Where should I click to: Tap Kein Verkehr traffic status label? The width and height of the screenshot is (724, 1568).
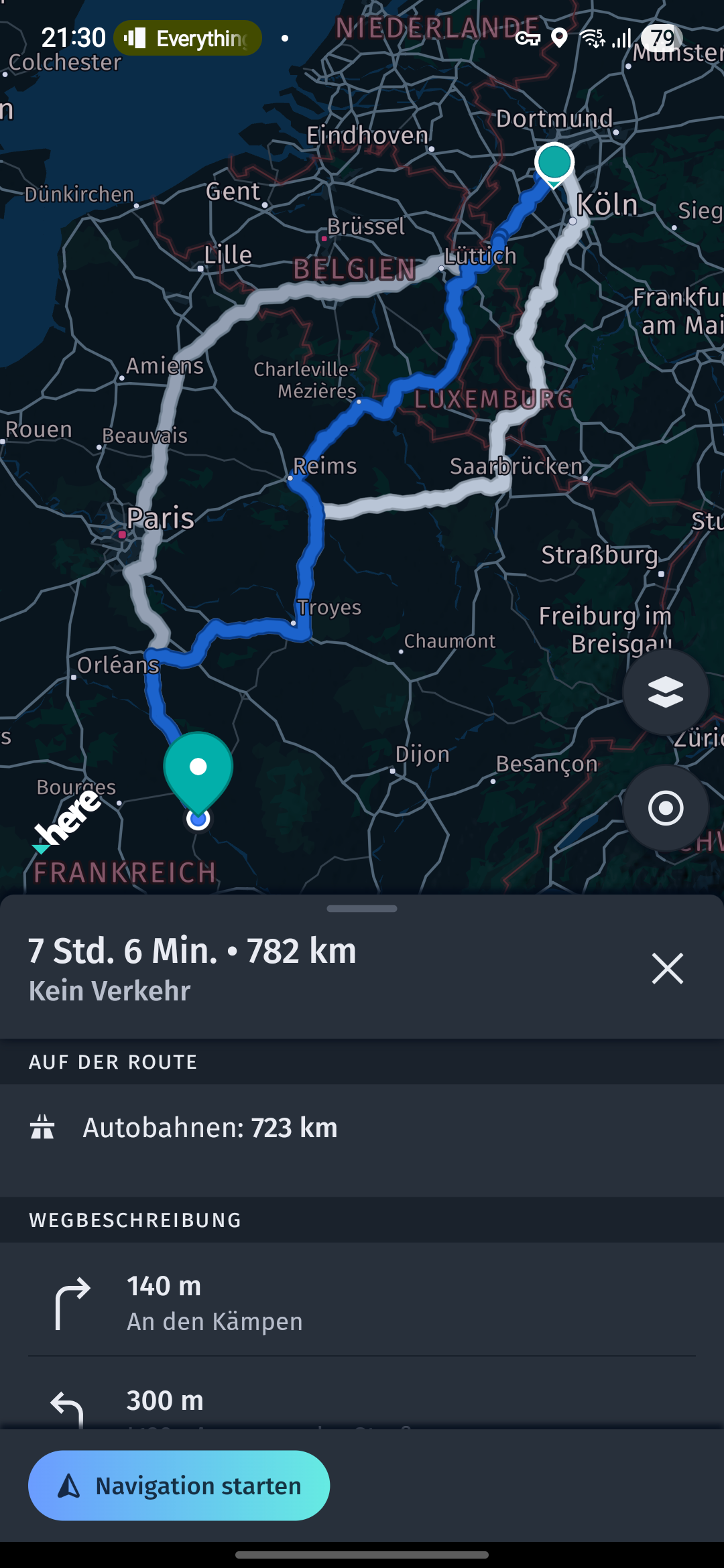(109, 990)
